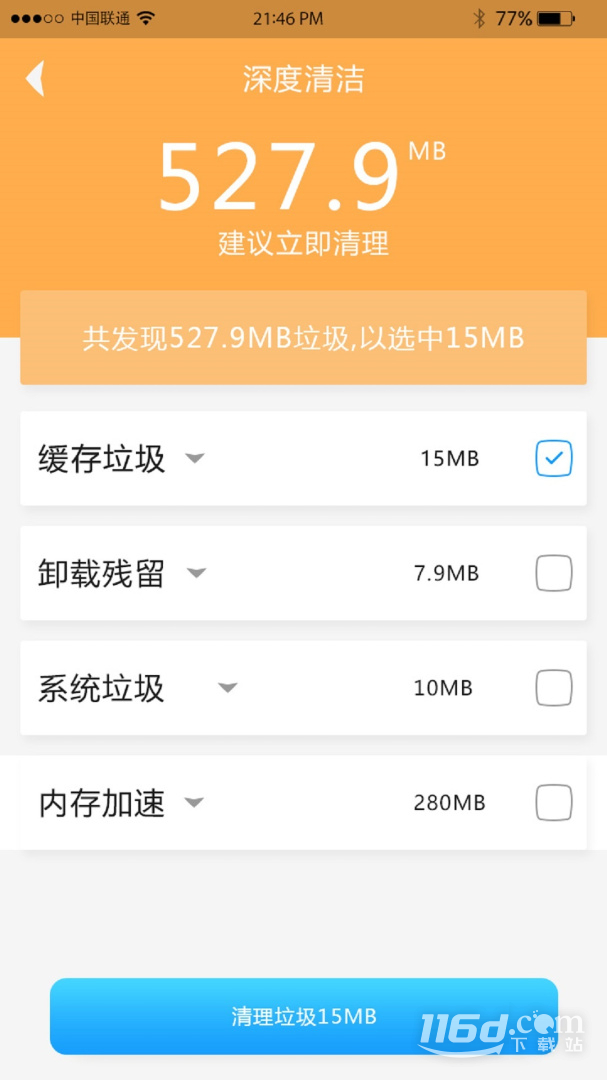Uncheck the 缓存垃圾 checkbox
This screenshot has height=1080, width=607.
click(554, 458)
